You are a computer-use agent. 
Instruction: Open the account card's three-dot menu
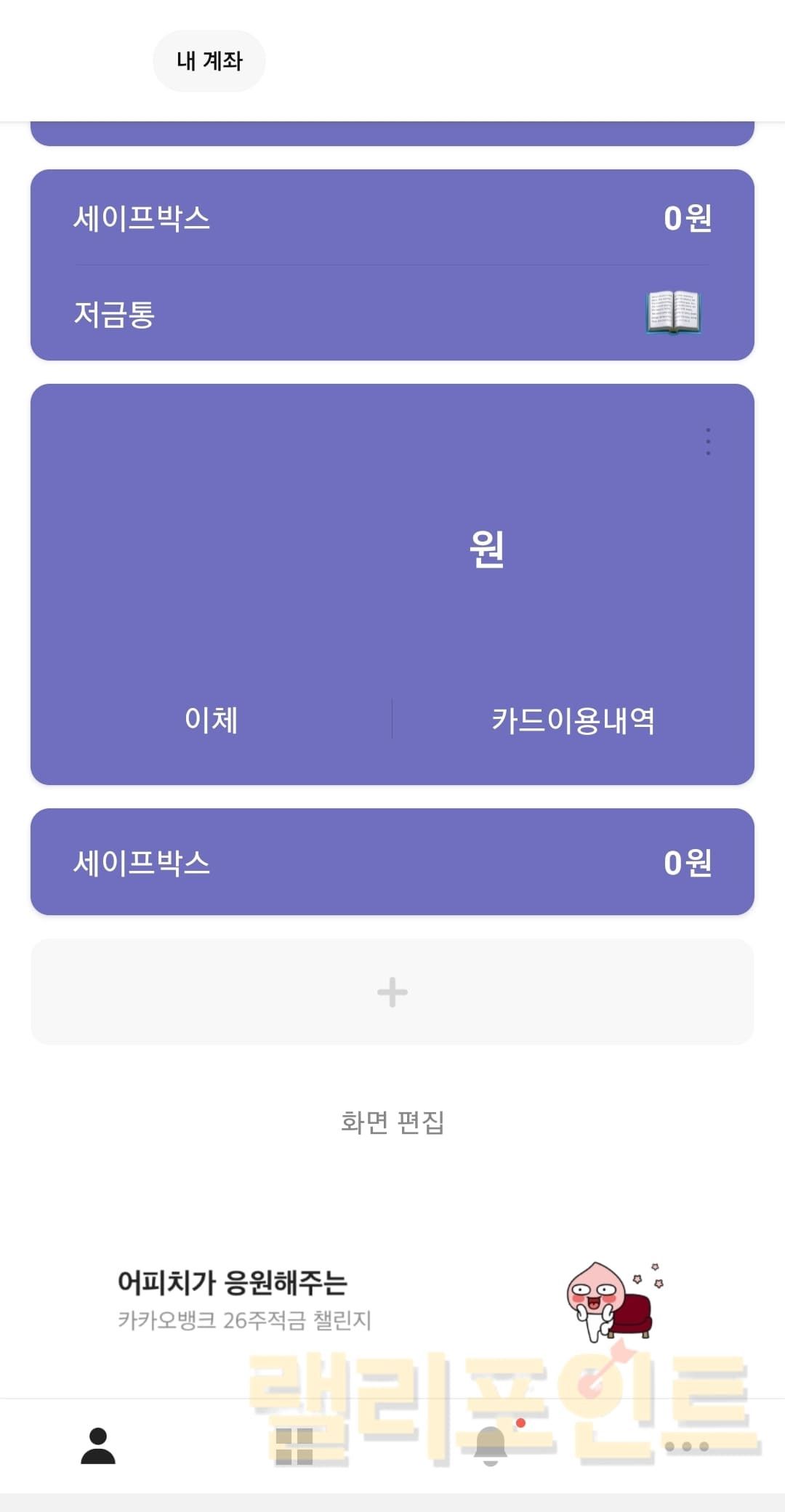click(708, 441)
